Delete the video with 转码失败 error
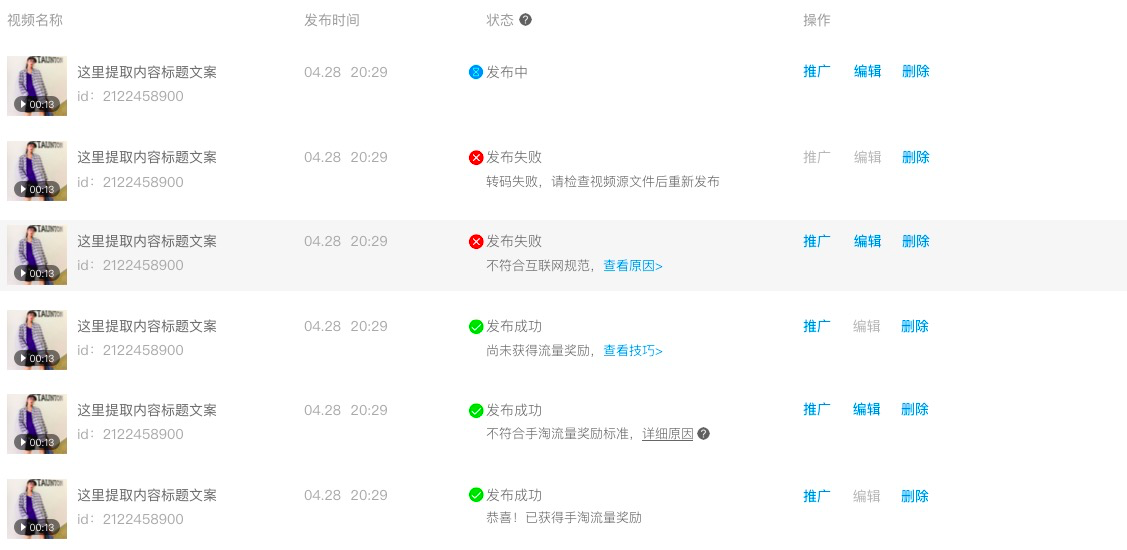 (915, 157)
